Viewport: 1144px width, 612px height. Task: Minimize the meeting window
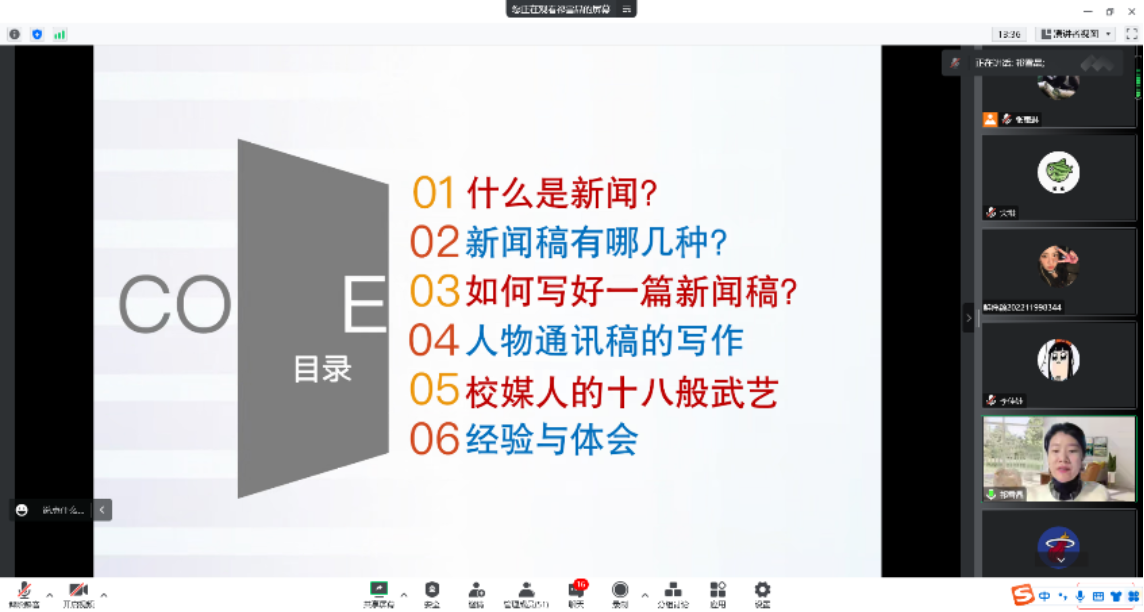coord(1087,11)
